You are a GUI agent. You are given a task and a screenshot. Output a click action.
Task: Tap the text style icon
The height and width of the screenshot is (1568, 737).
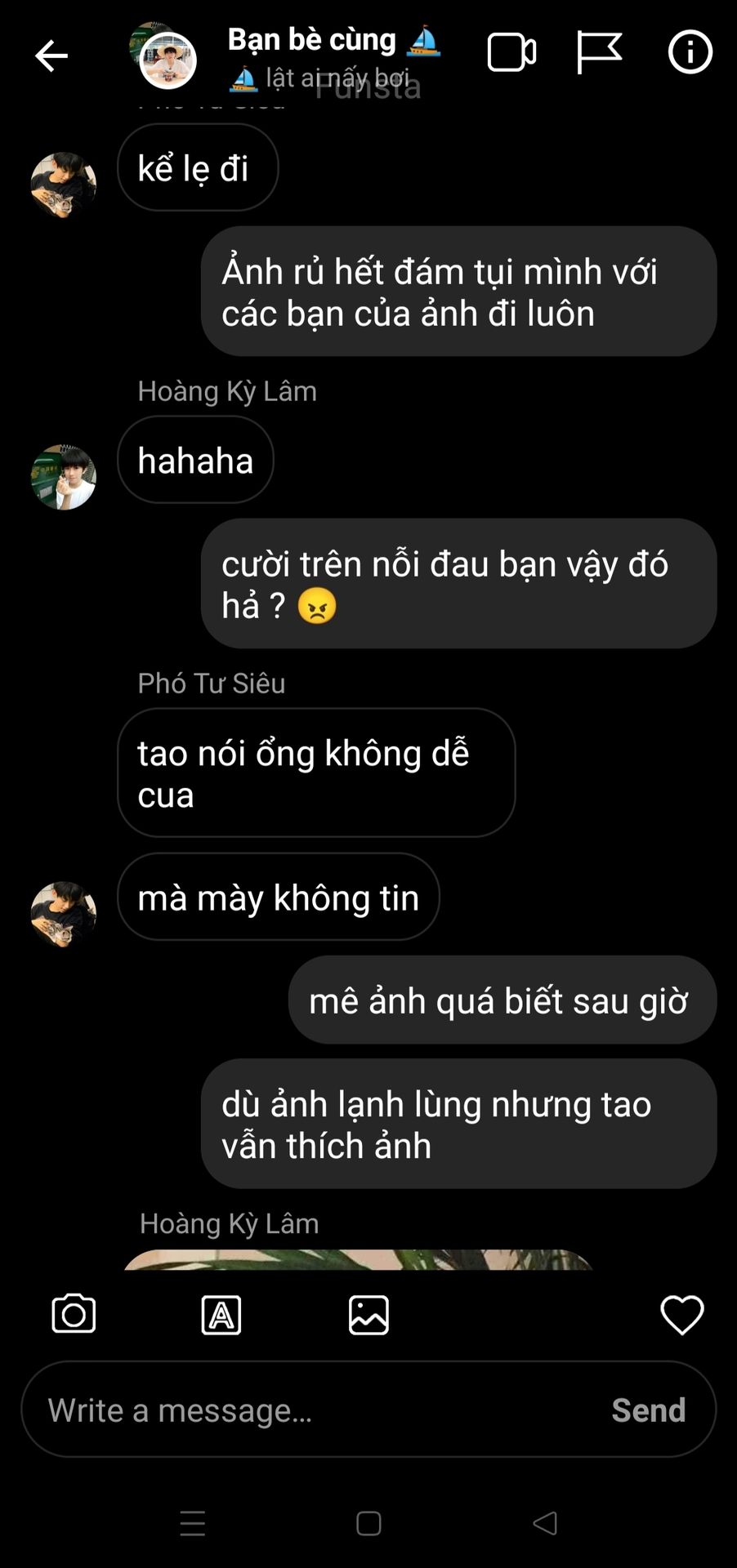221,1315
